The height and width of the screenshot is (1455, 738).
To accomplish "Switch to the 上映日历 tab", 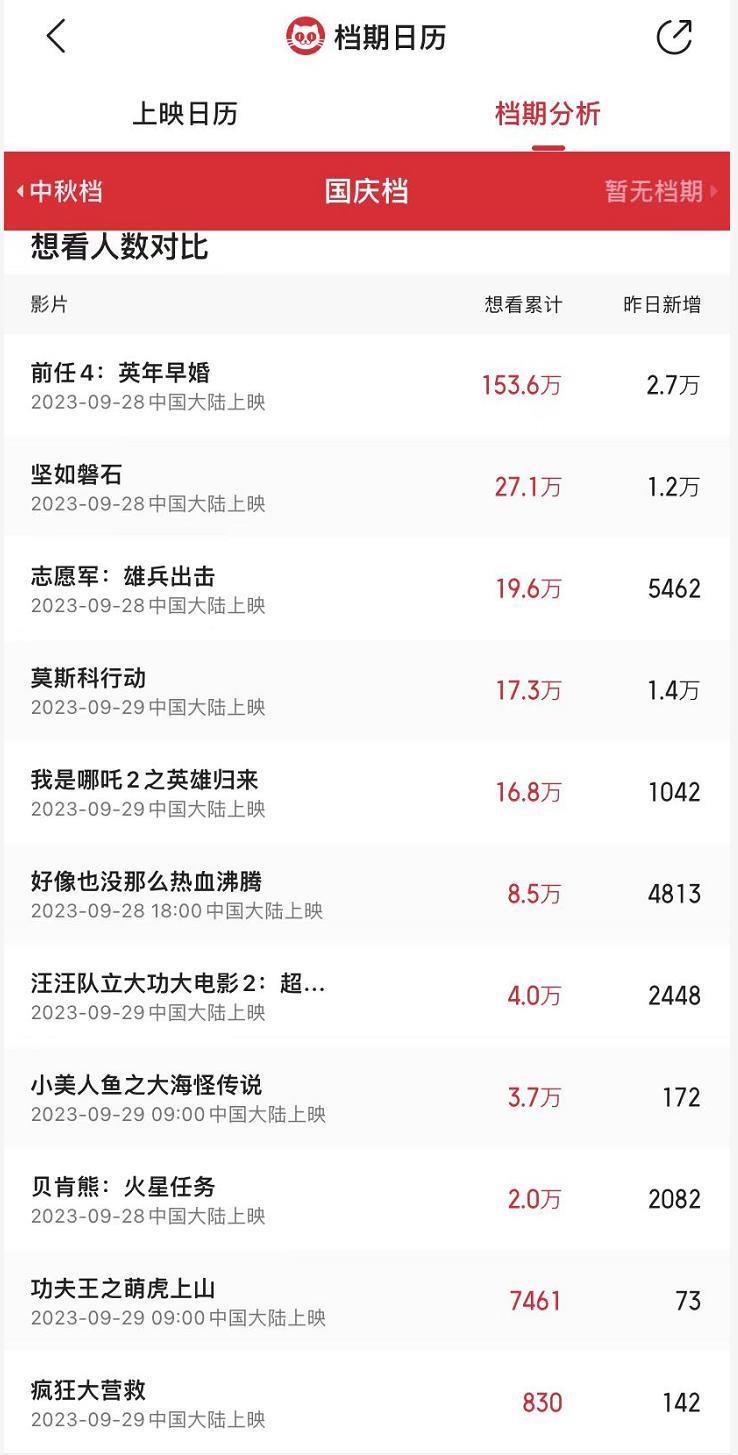I will click(x=183, y=113).
